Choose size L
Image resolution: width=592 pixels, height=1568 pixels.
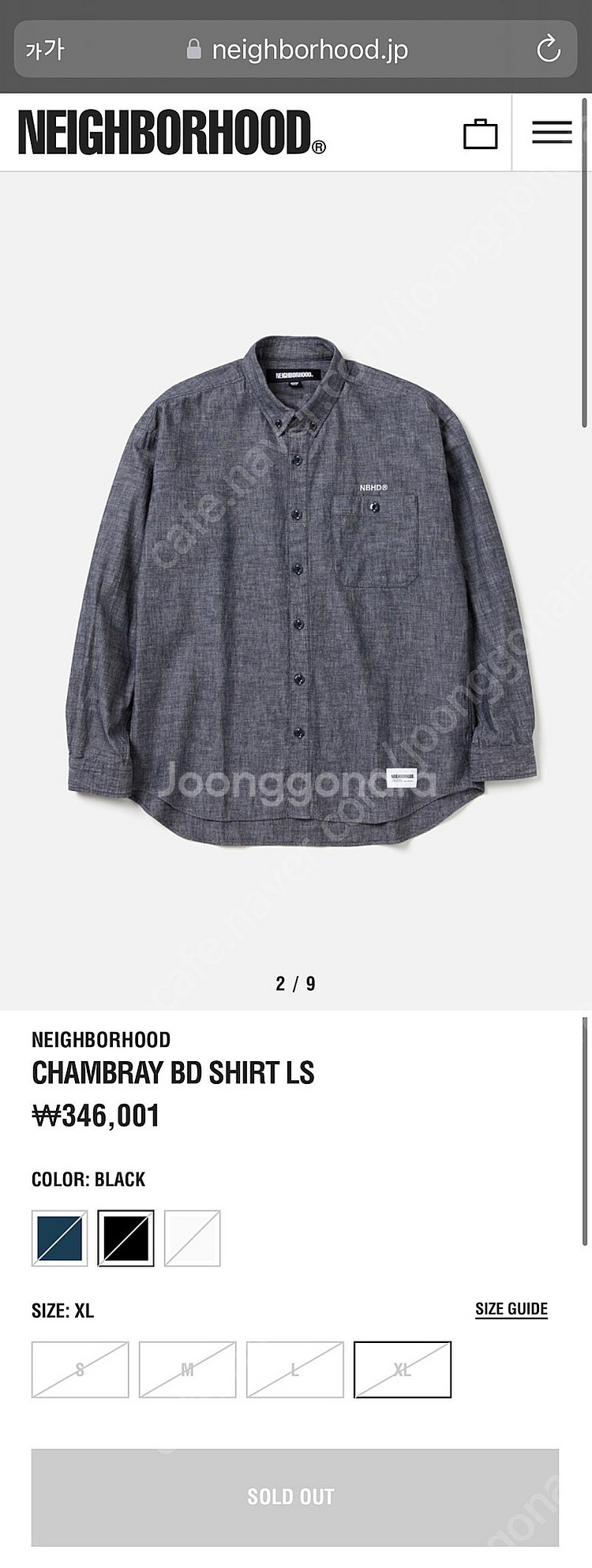[294, 1370]
